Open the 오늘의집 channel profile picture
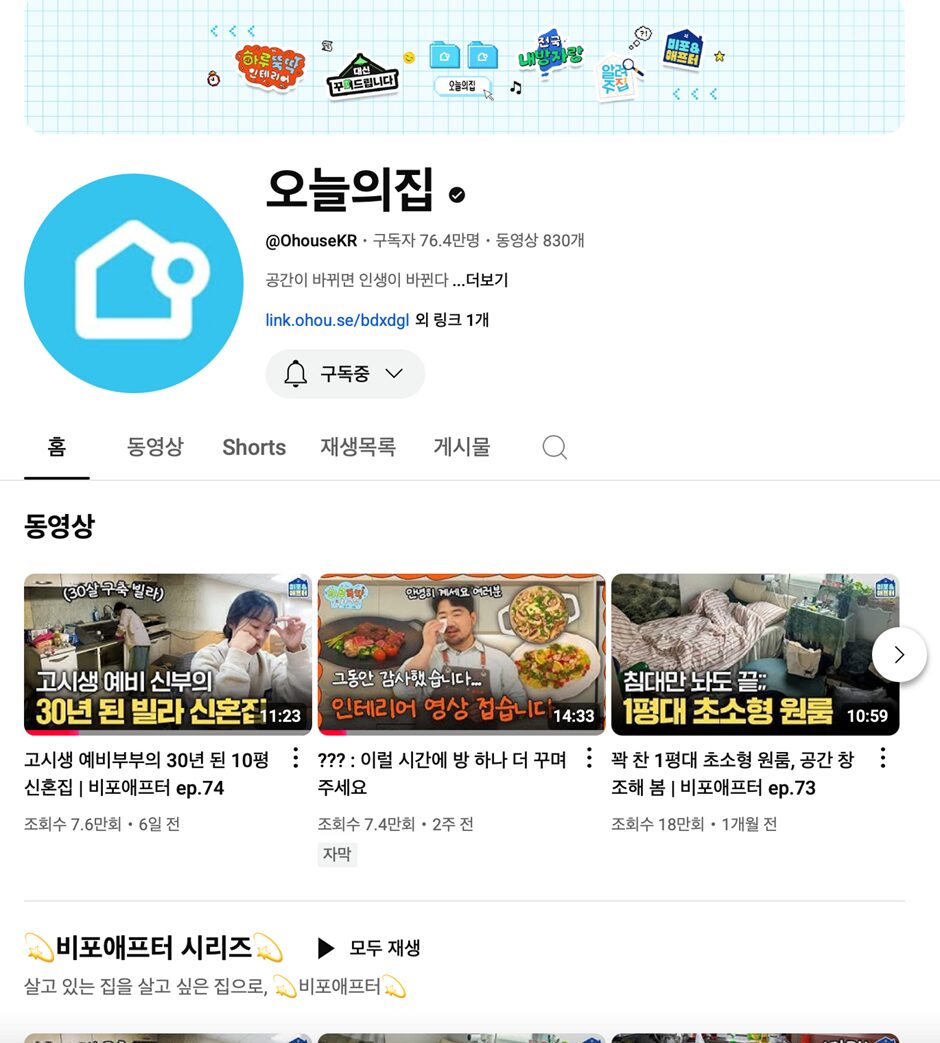This screenshot has height=1043, width=940. tap(134, 283)
